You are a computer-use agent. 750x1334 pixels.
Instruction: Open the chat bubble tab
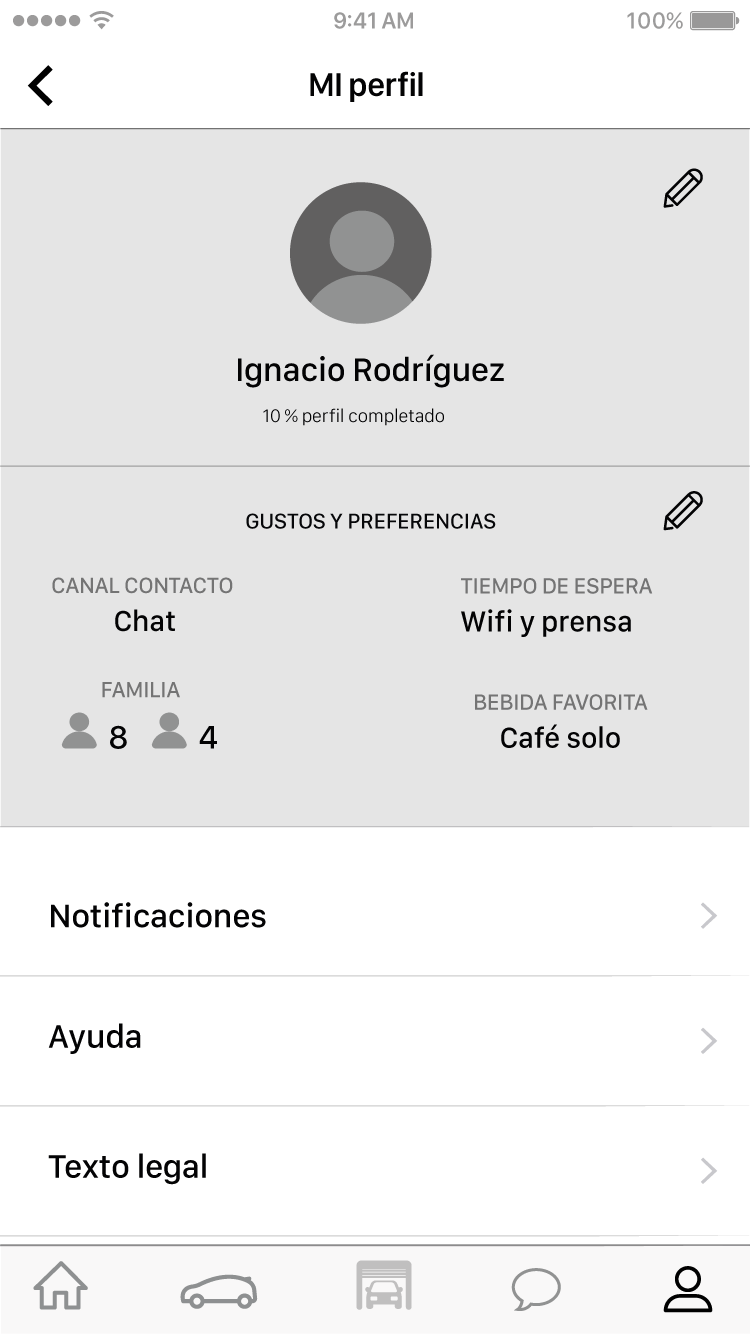tap(536, 1289)
